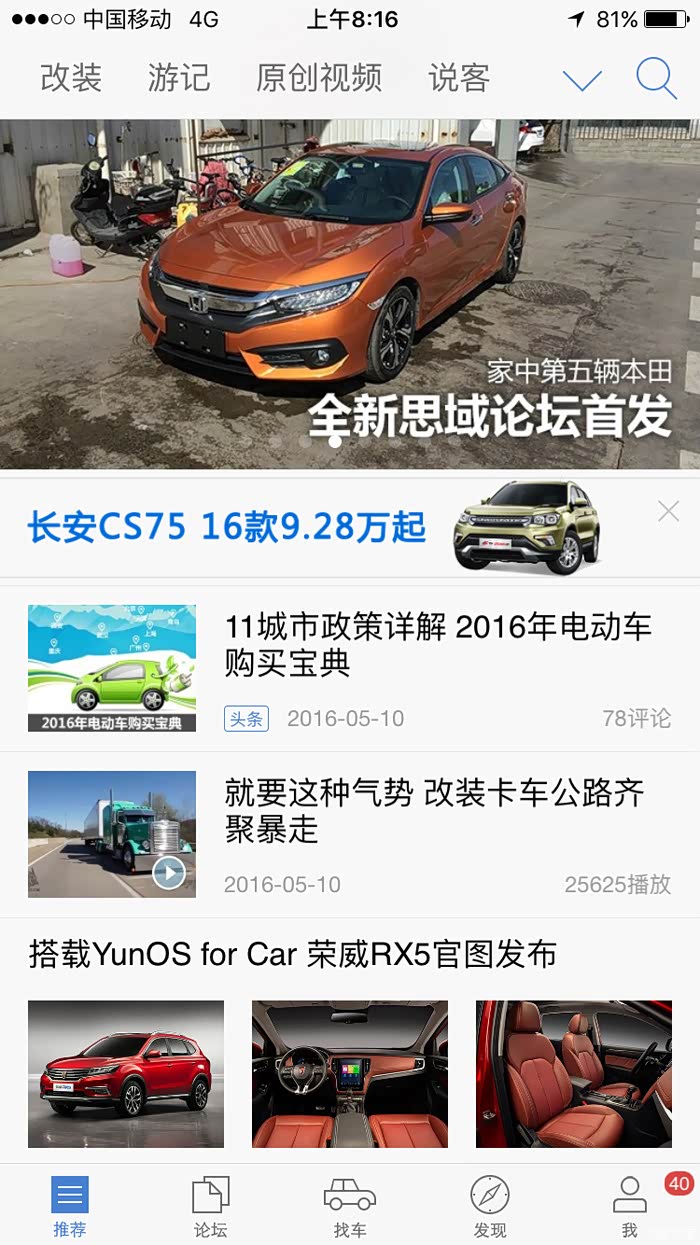The width and height of the screenshot is (700, 1245).
Task: Open the 全新思域论坛首发 banner
Action: 350,294
